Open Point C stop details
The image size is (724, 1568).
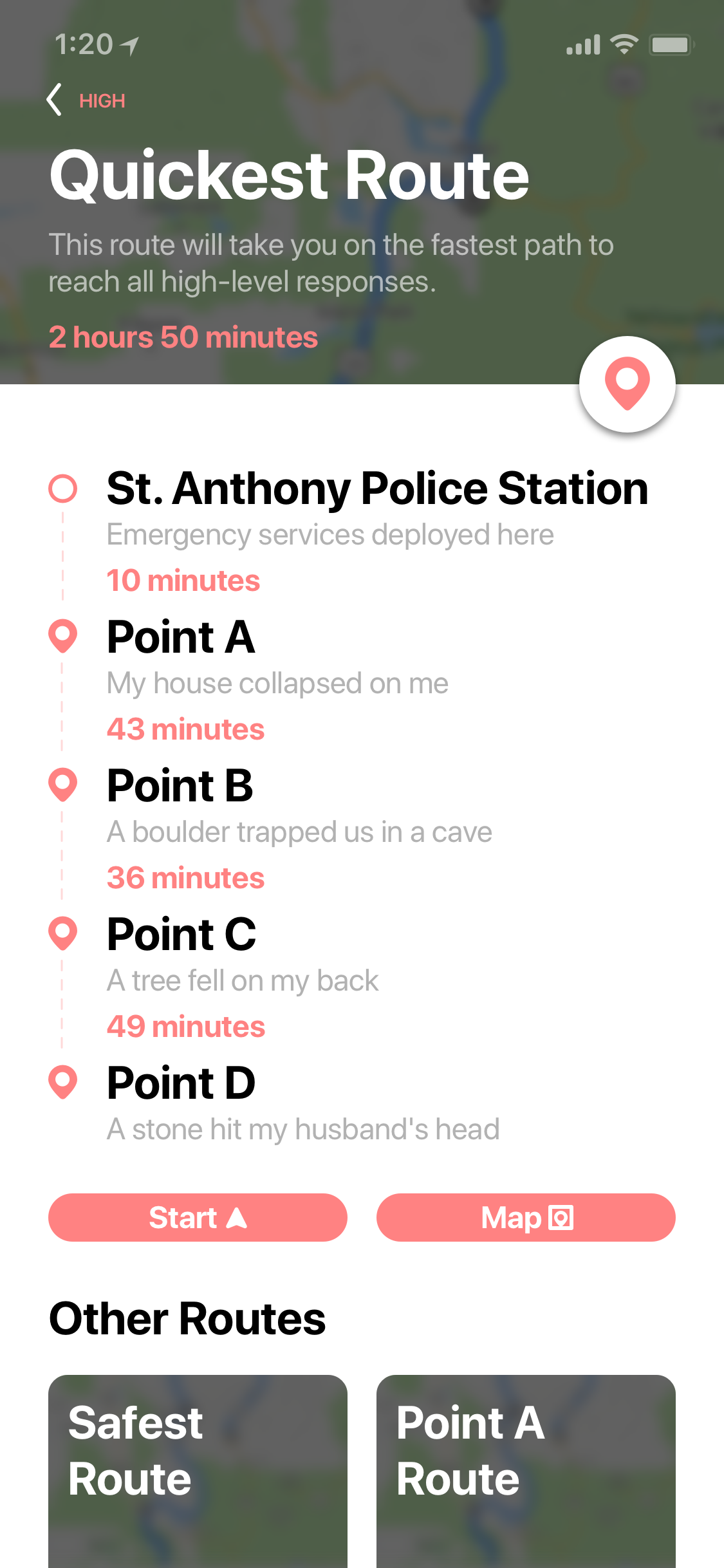point(181,935)
